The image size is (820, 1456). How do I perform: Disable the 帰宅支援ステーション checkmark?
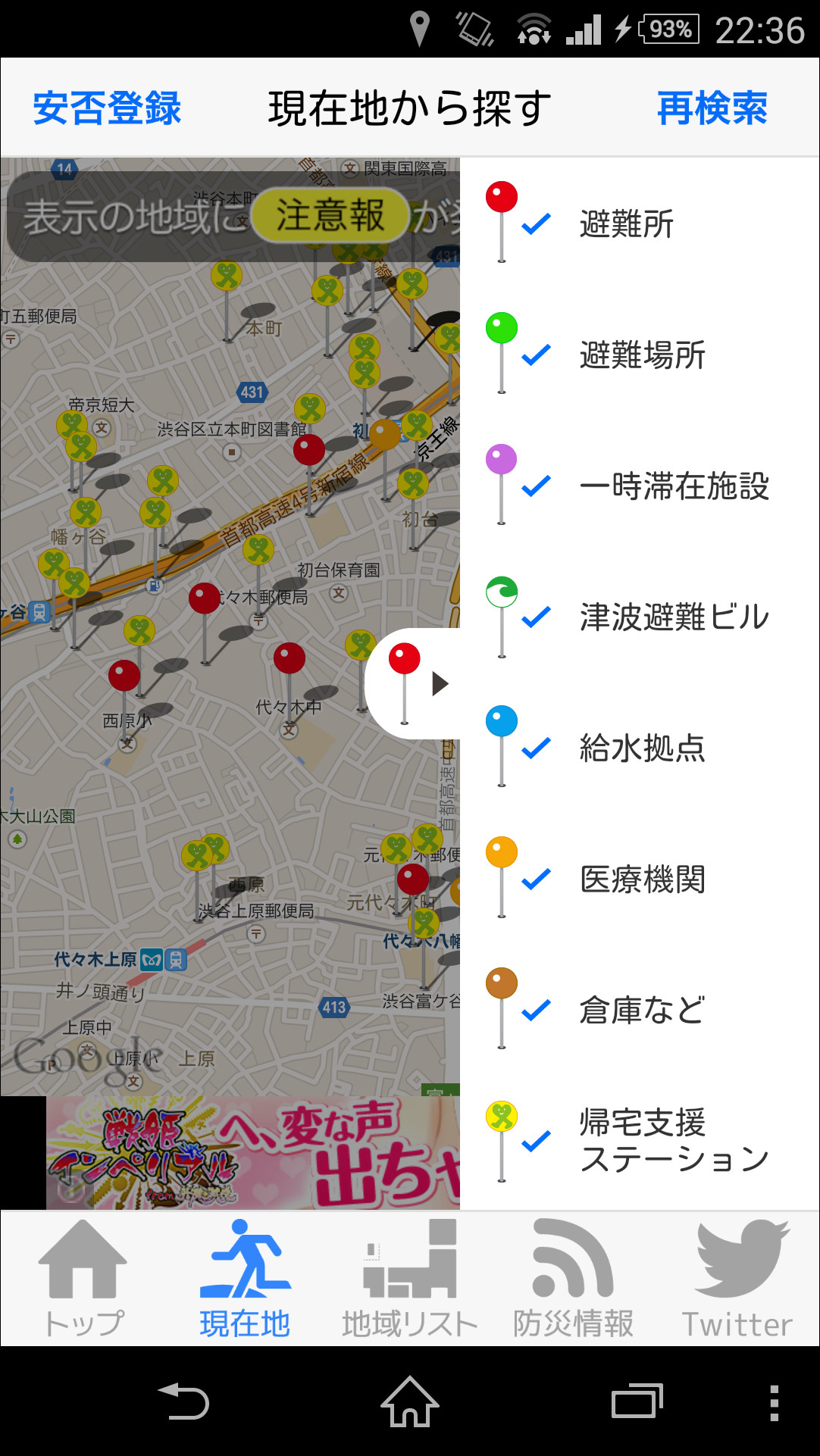coord(536,1140)
